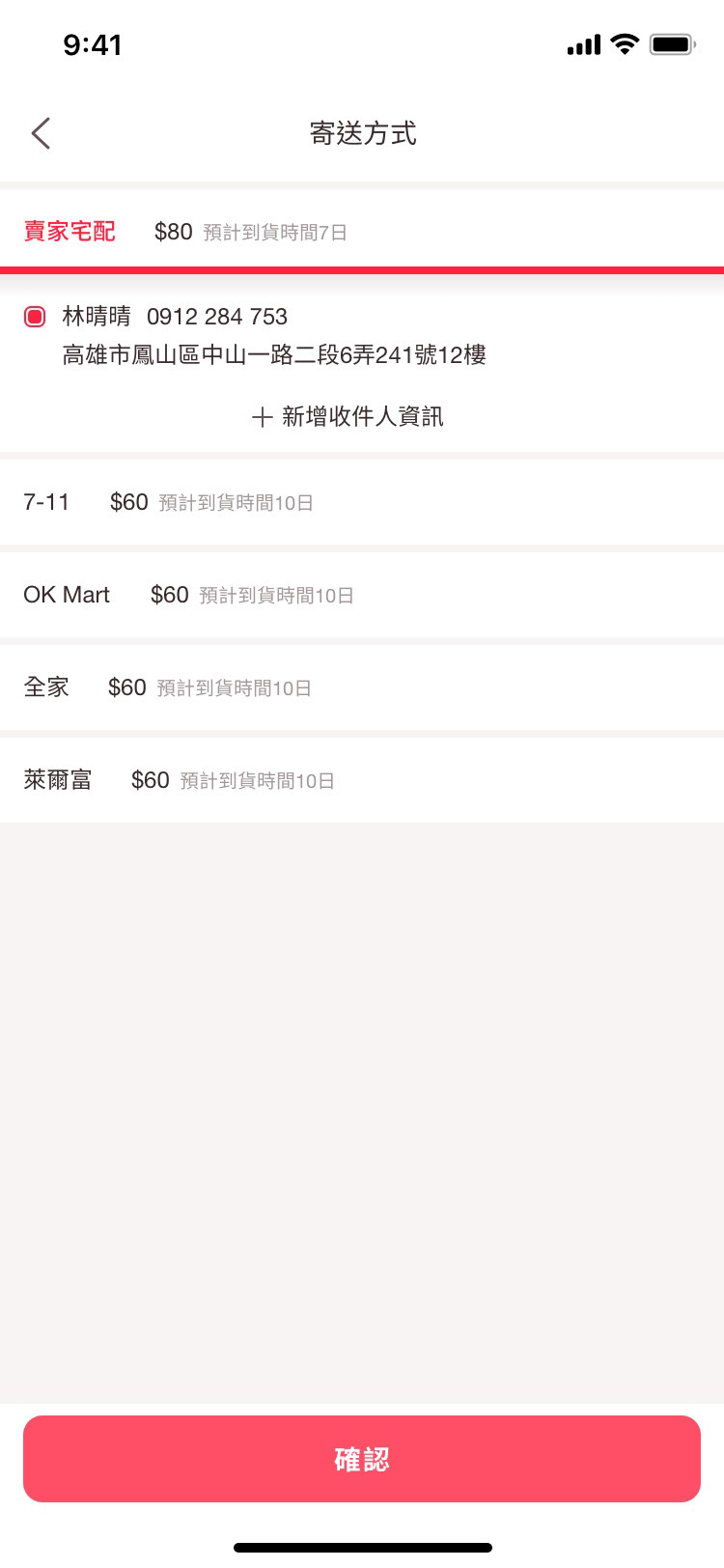Confirm with the 確認 button
Screen dimensions: 724x1568
tap(362, 1459)
